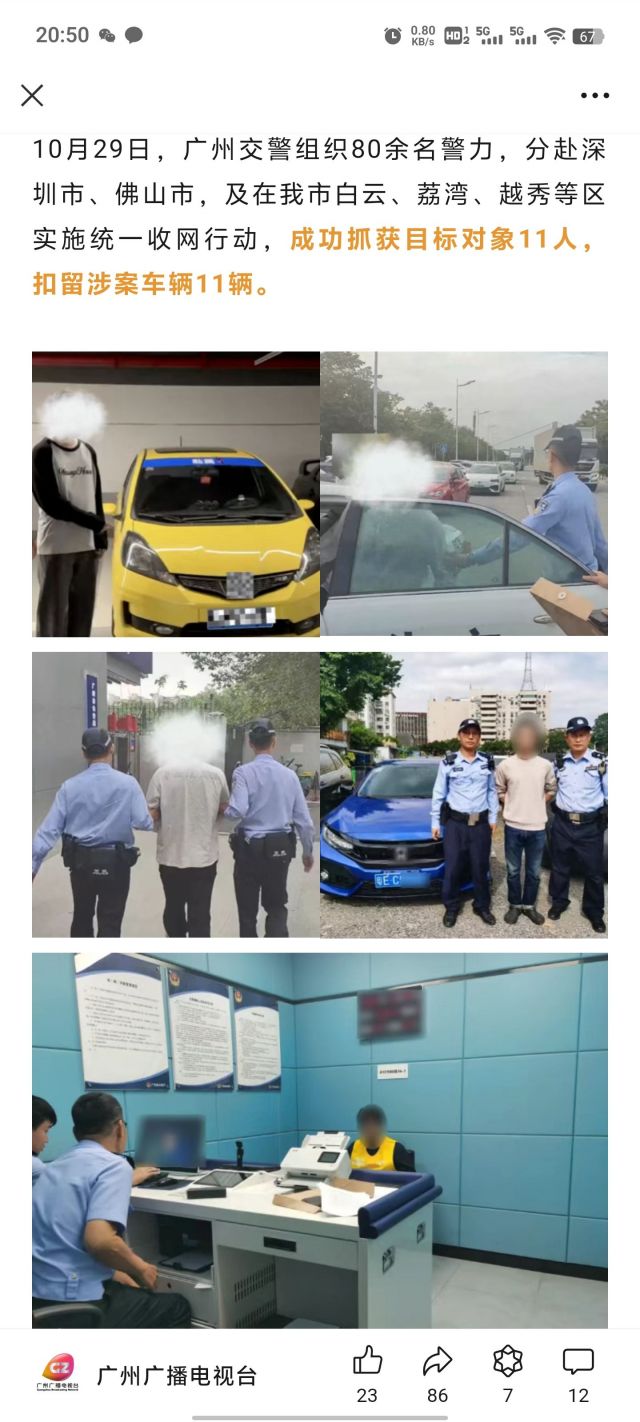This screenshot has height=1422, width=640.
Task: Open 广州广播电视台 account profile
Action: click(x=150, y=1375)
